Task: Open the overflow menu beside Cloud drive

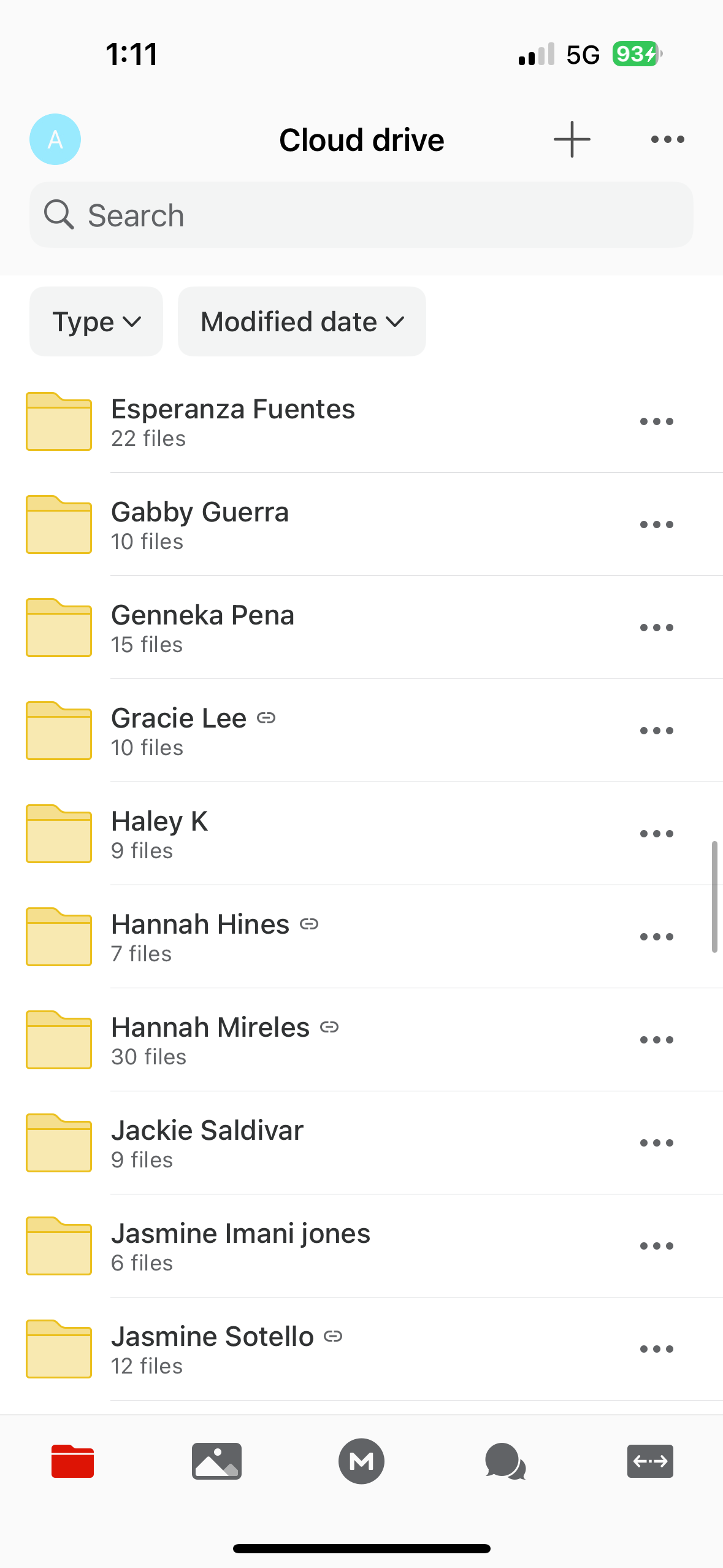Action: coord(667,139)
